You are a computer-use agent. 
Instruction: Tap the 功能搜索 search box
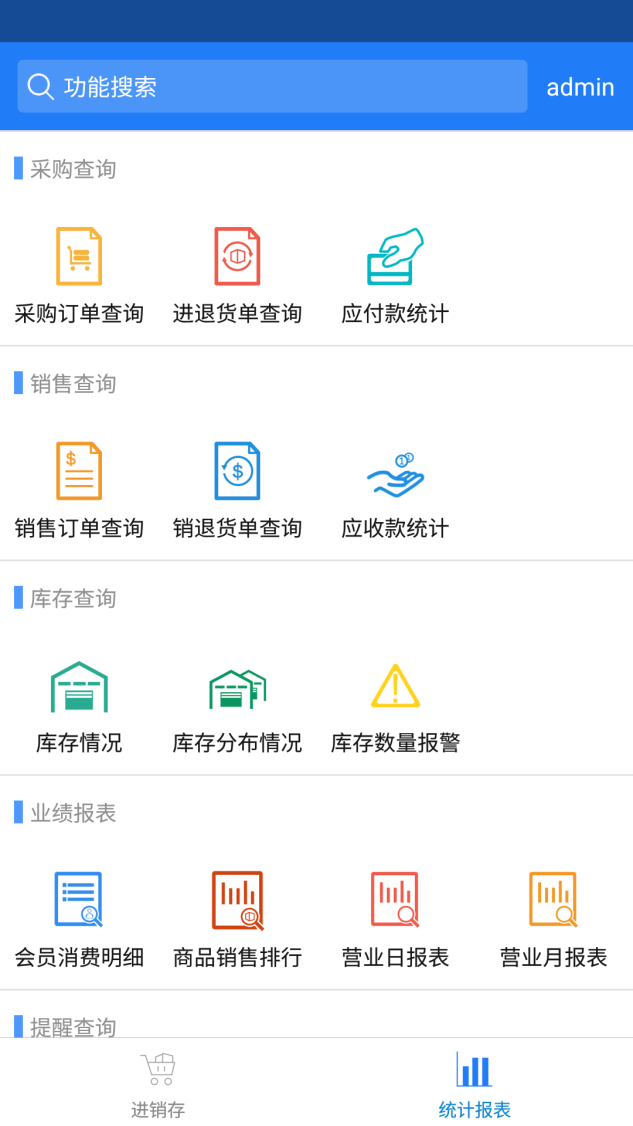[272, 86]
